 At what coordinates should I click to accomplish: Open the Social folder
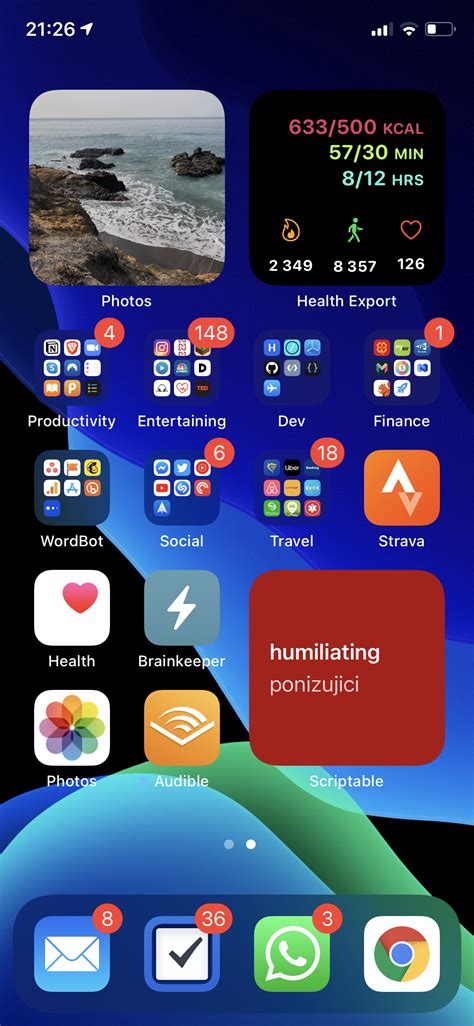point(182,487)
